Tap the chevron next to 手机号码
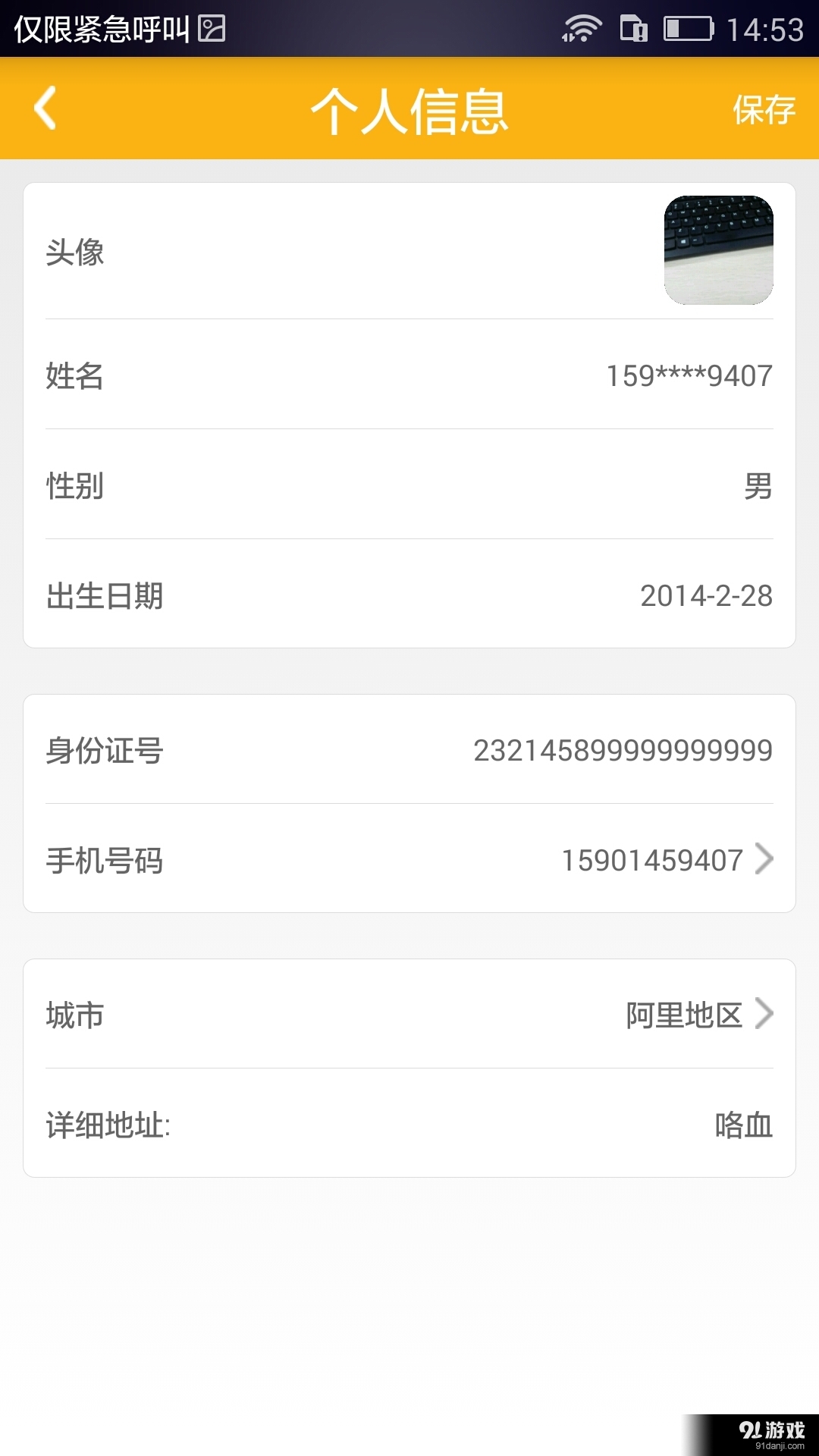The image size is (819, 1456). click(767, 859)
